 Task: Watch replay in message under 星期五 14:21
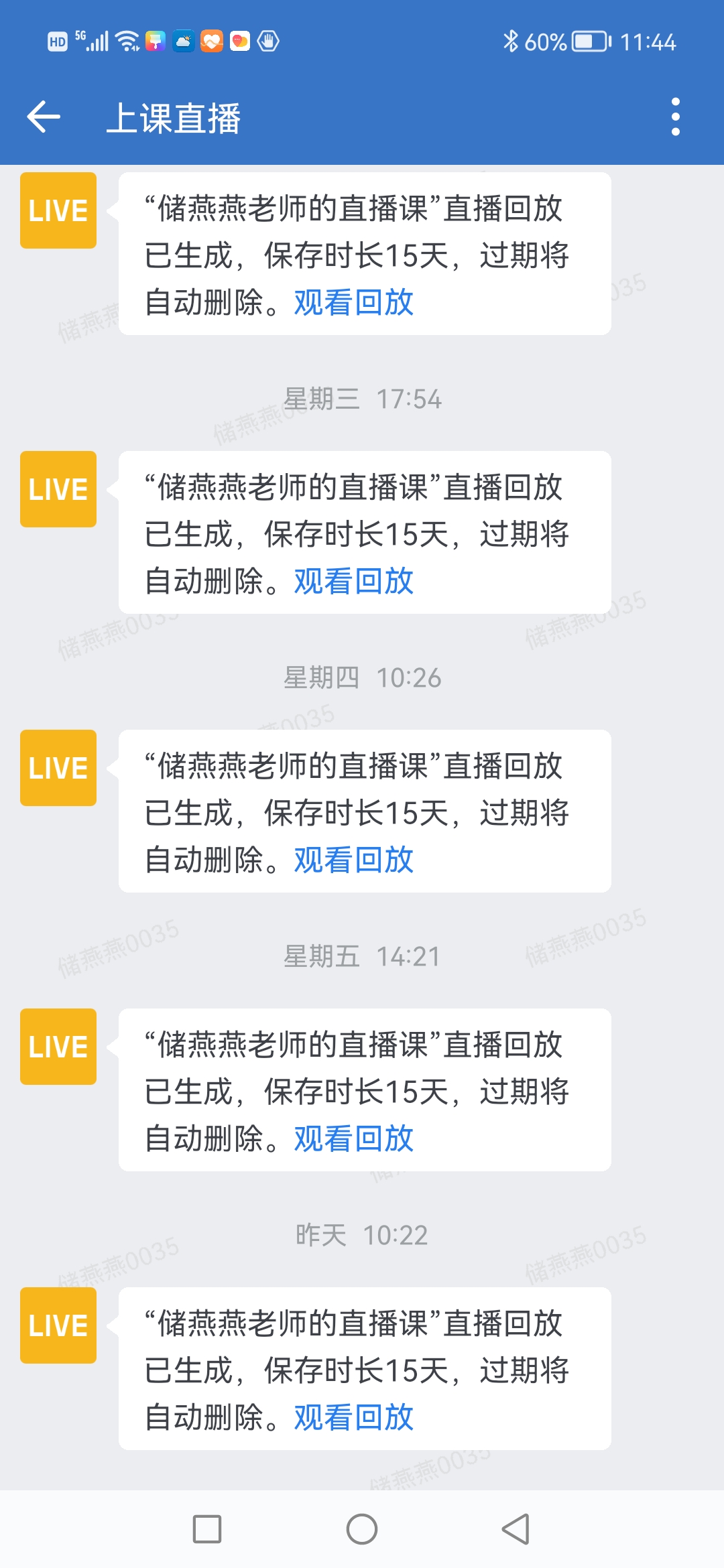coord(353,1139)
